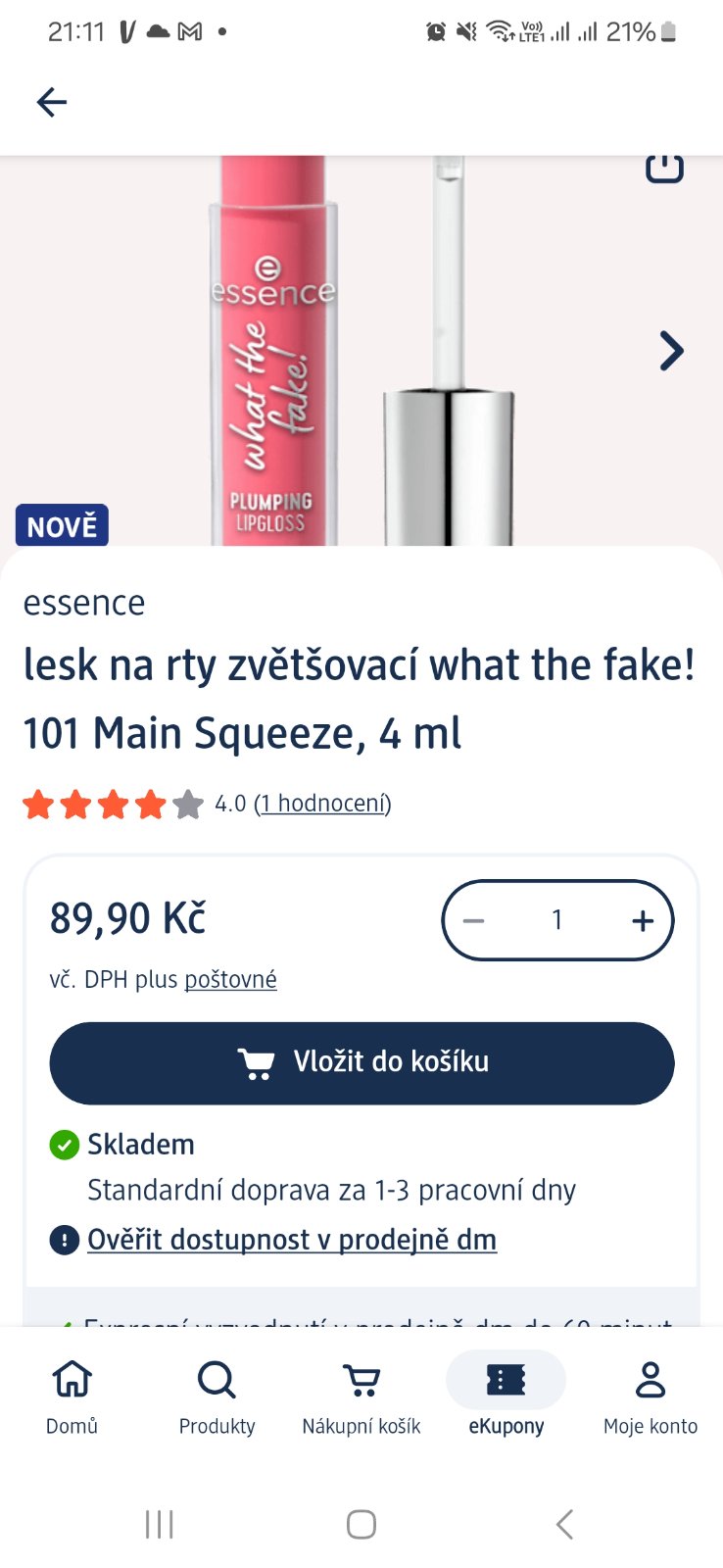Show the next product image
This screenshot has height=1568, width=723.
[671, 351]
